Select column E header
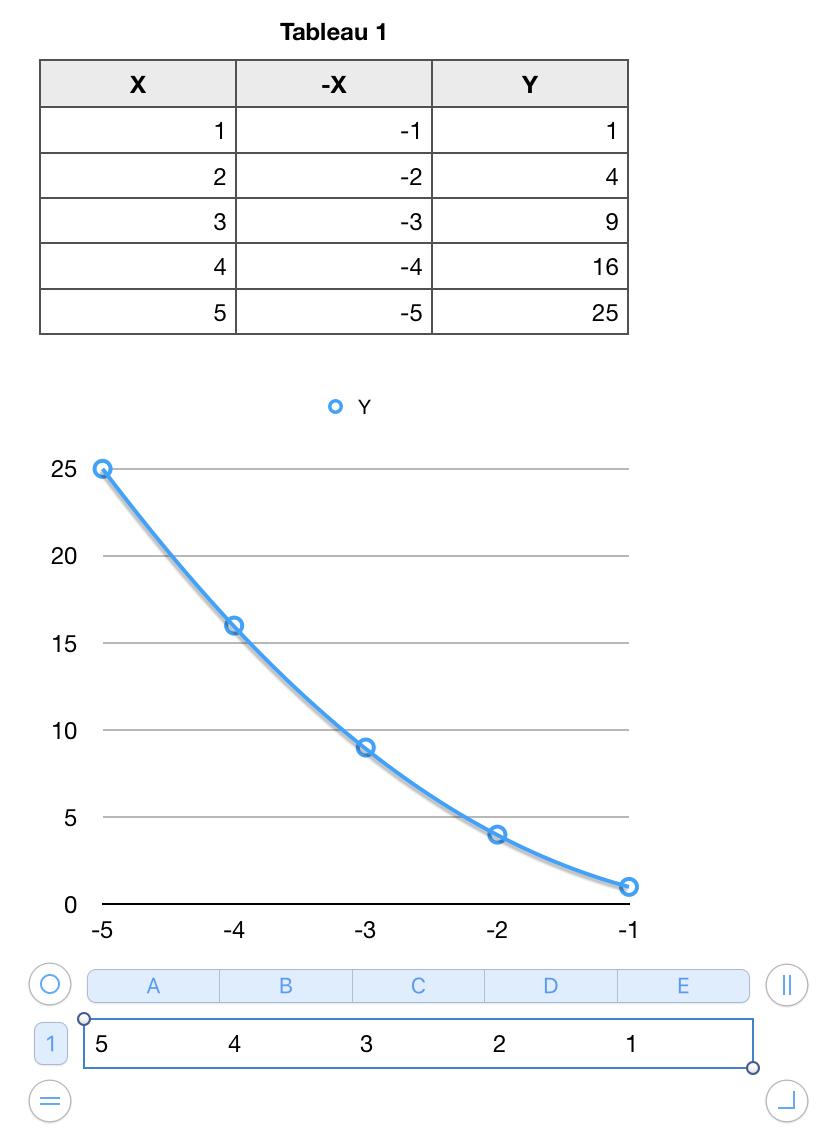 [x=683, y=986]
